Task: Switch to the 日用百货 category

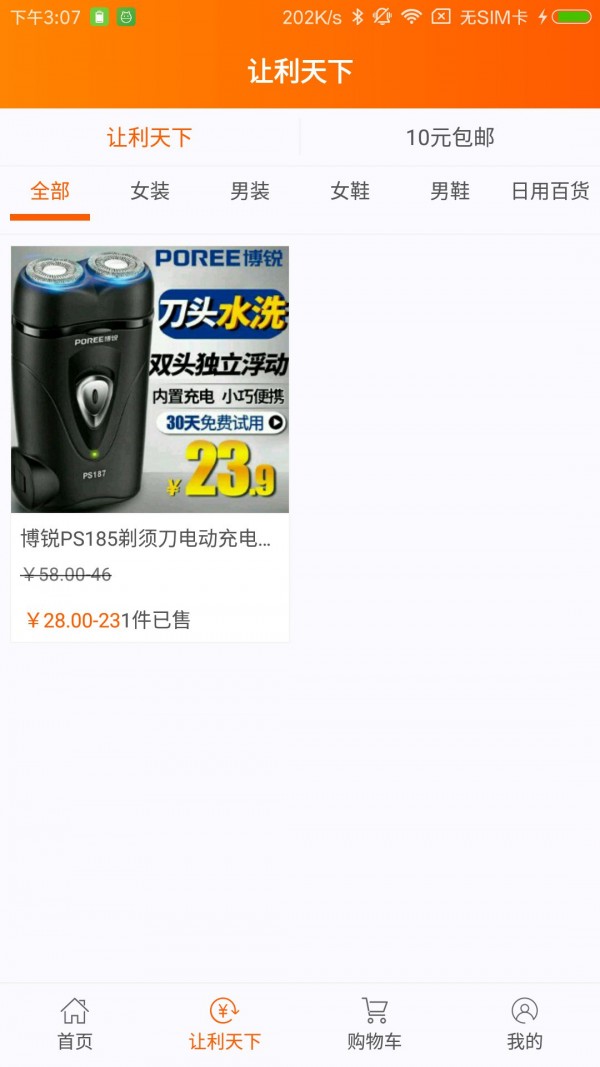Action: click(x=550, y=191)
